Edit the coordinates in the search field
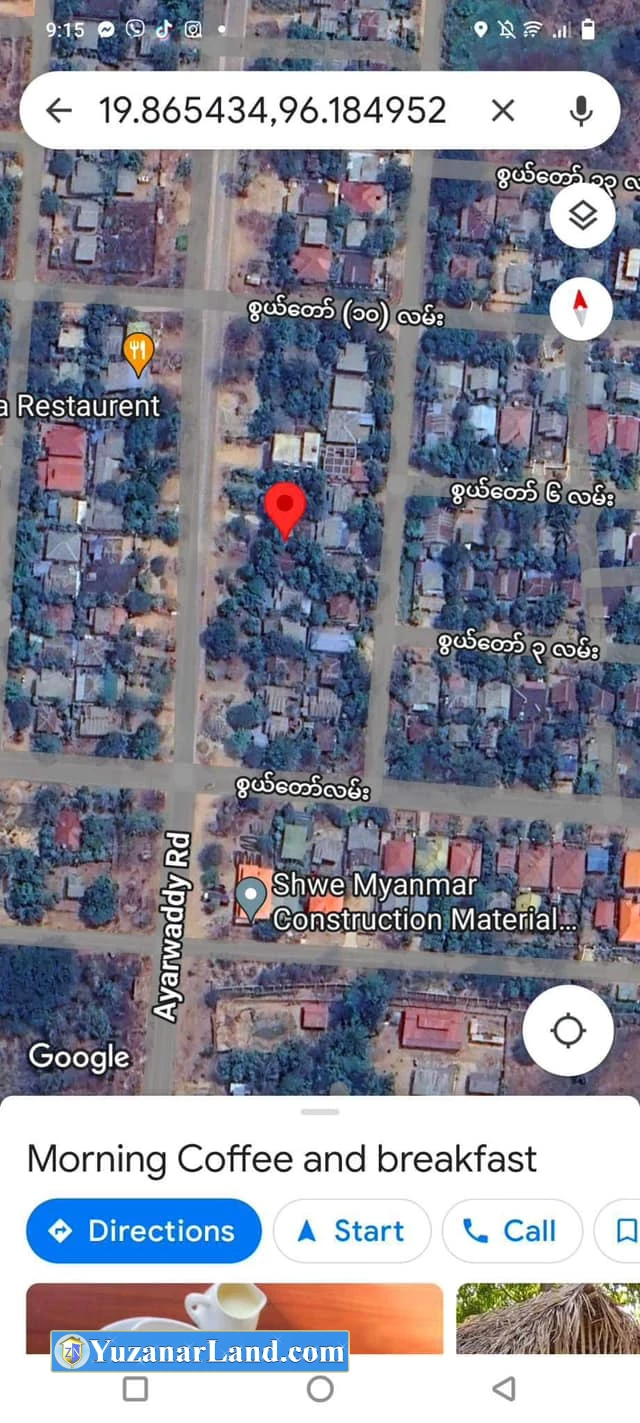This screenshot has width=640, height=1423. pos(272,110)
